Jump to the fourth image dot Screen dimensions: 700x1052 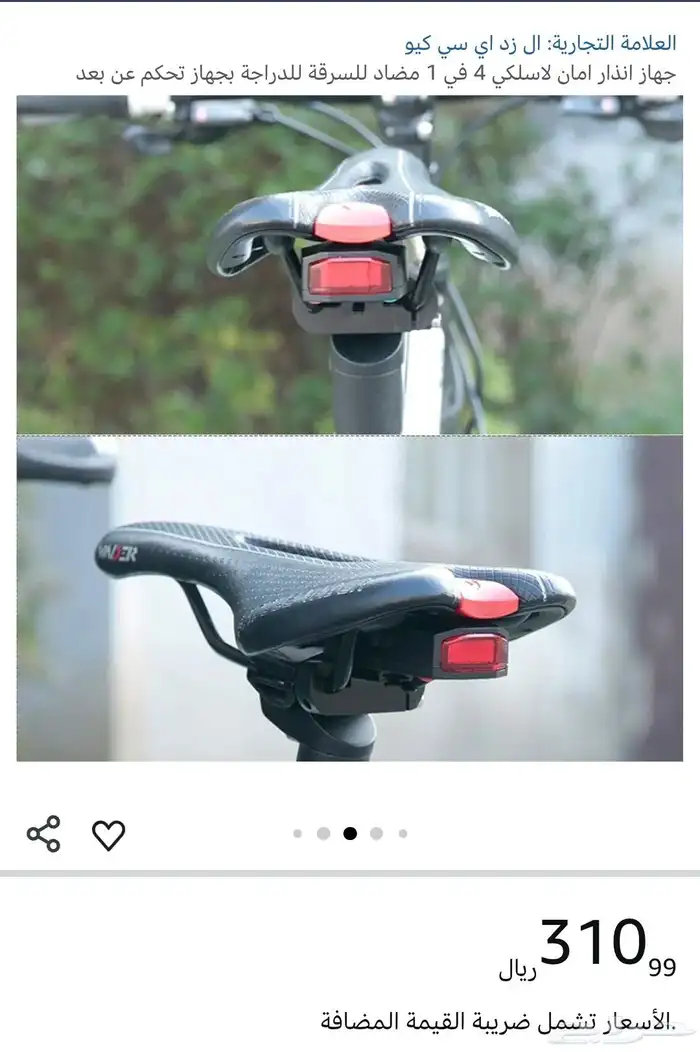(x=376, y=833)
